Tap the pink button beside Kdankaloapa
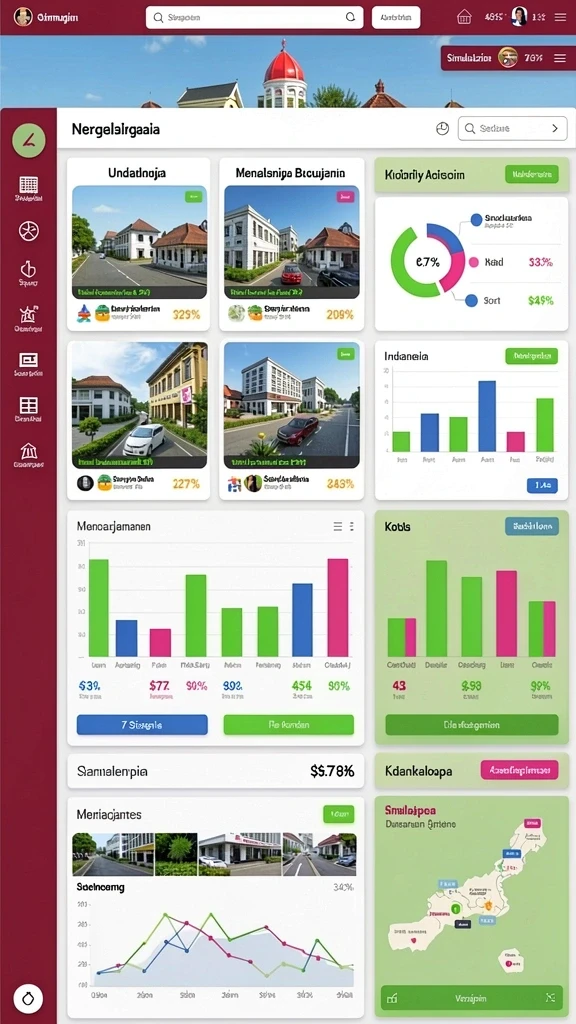 [519, 770]
